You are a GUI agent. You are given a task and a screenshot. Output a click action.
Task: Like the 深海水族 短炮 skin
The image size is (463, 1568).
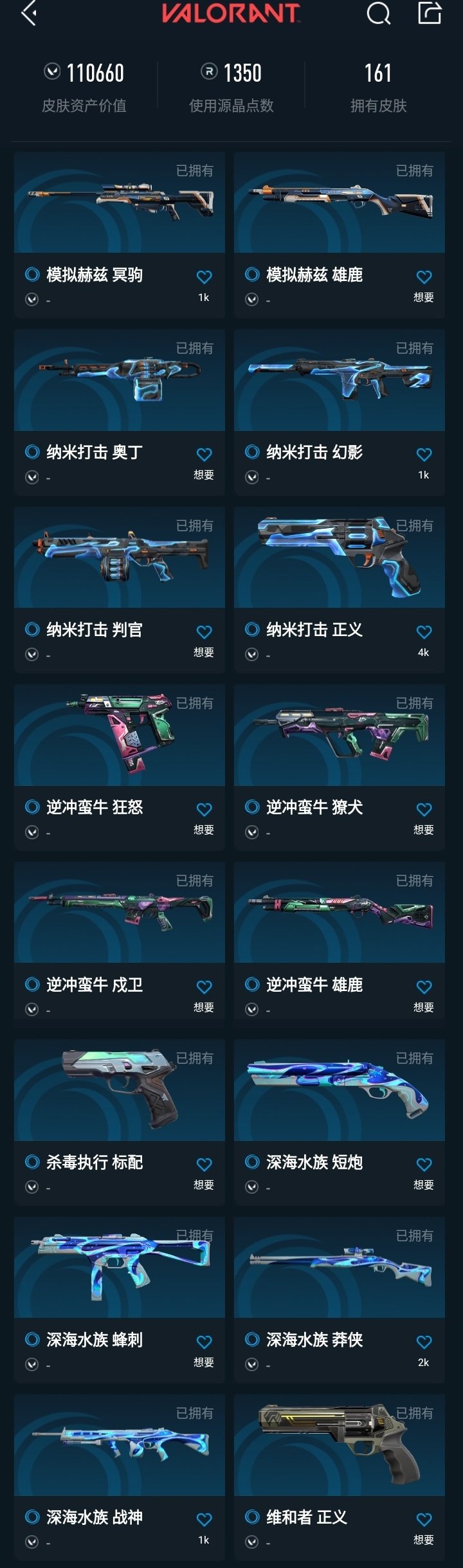pos(424,1165)
